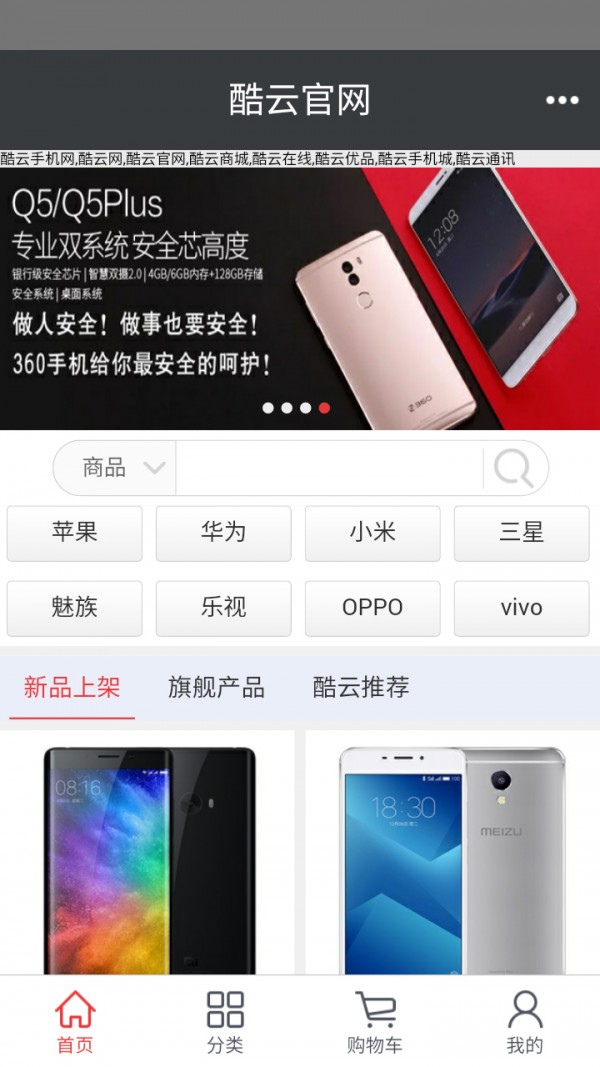Select the 苹果 brand button
600x1067 pixels.
click(75, 533)
